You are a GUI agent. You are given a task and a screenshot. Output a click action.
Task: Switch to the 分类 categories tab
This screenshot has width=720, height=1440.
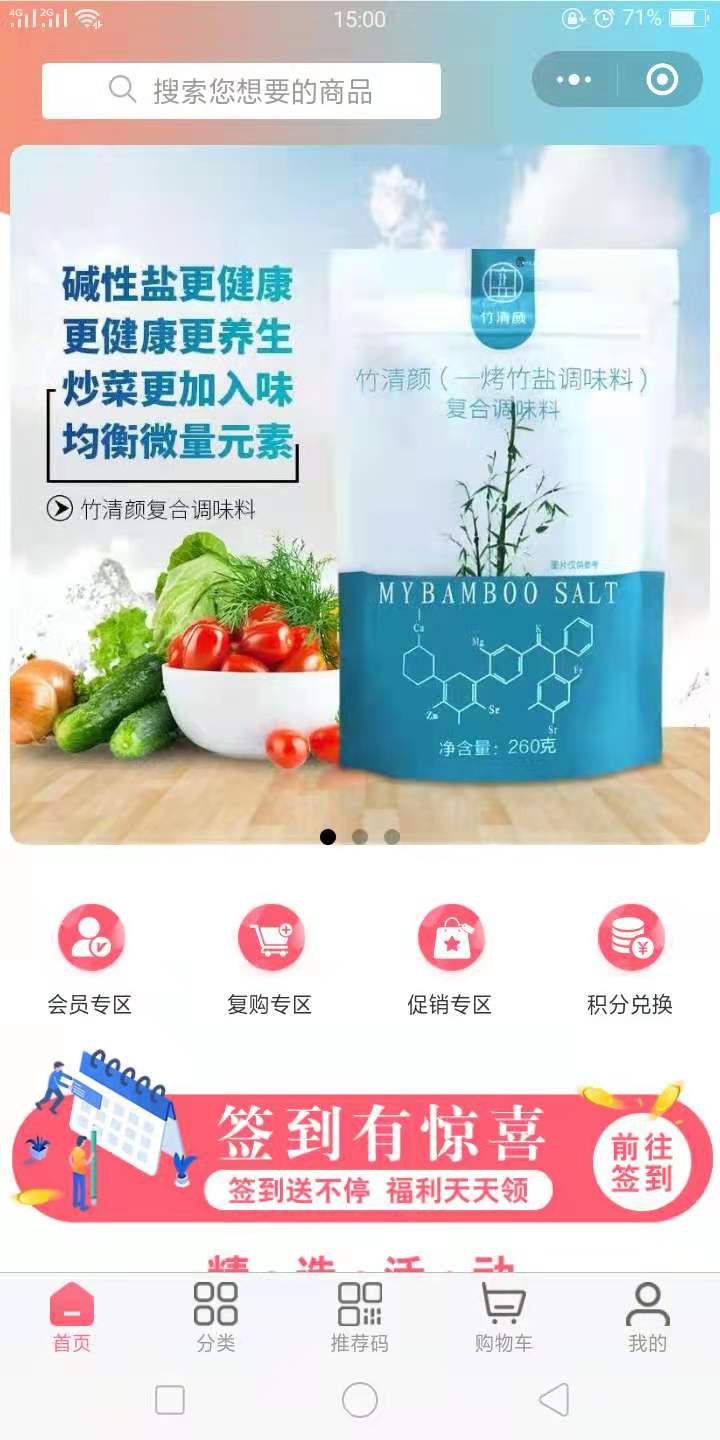[x=216, y=1318]
